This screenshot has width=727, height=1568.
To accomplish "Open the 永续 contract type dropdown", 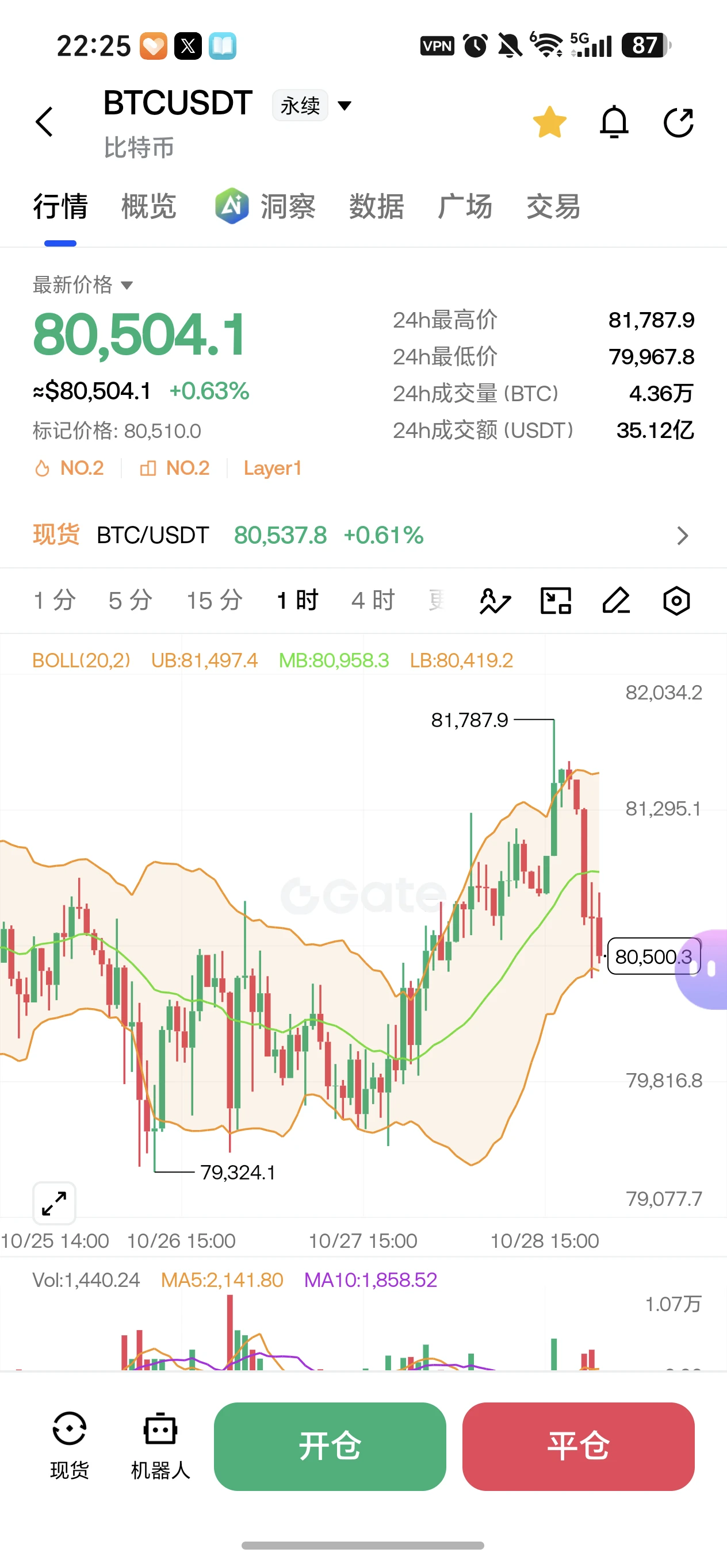I will pyautogui.click(x=312, y=105).
